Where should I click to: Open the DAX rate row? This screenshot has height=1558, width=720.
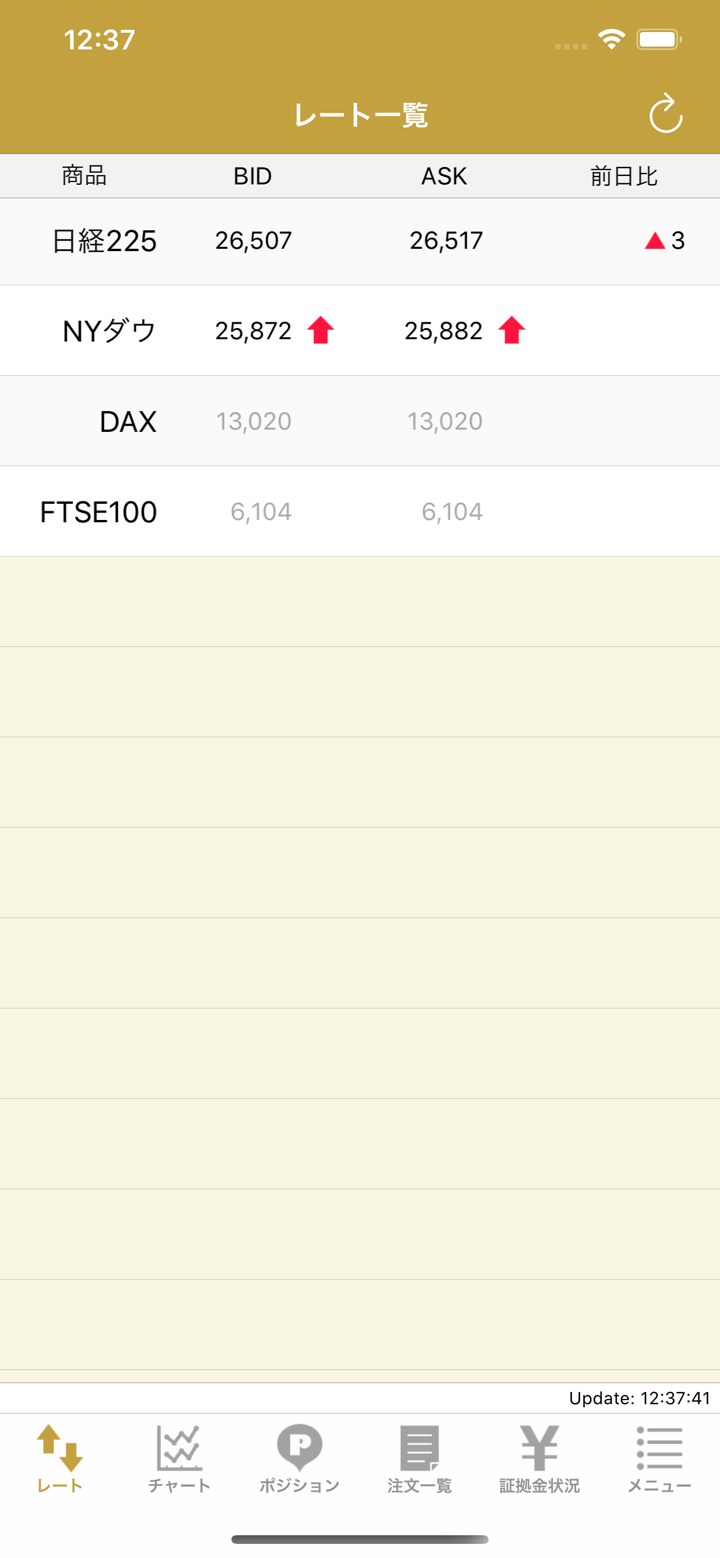coord(360,421)
